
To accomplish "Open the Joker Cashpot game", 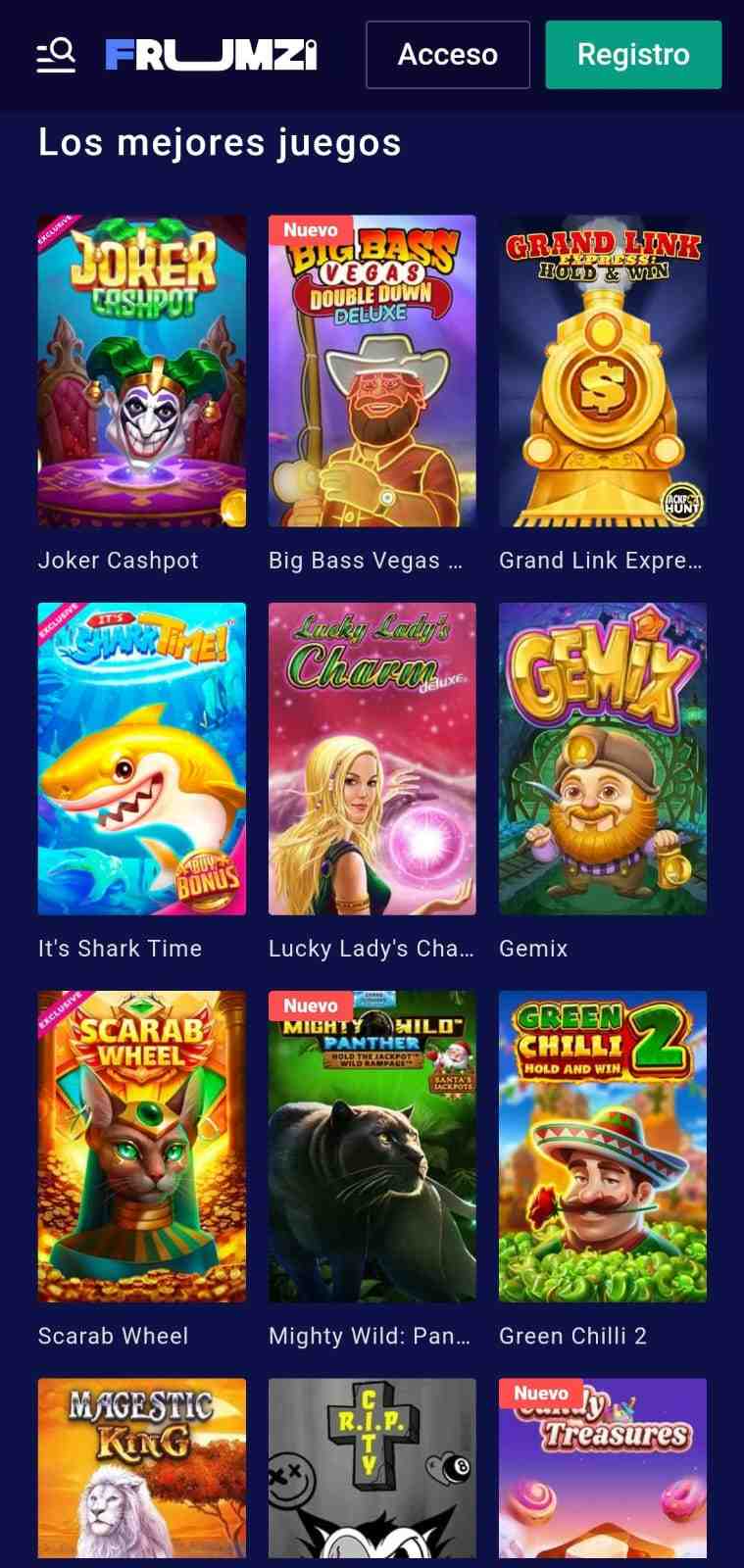I will [x=141, y=370].
